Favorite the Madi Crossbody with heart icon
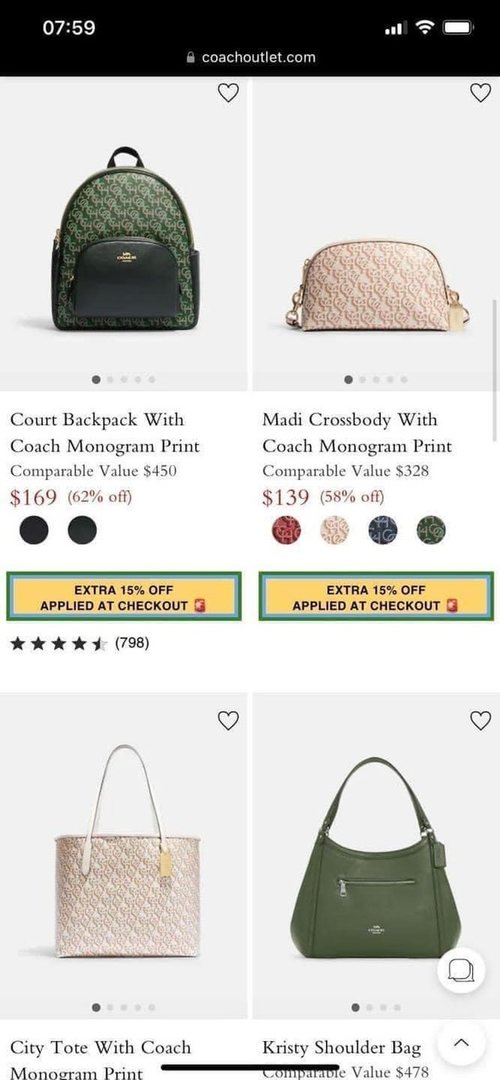 [480, 92]
